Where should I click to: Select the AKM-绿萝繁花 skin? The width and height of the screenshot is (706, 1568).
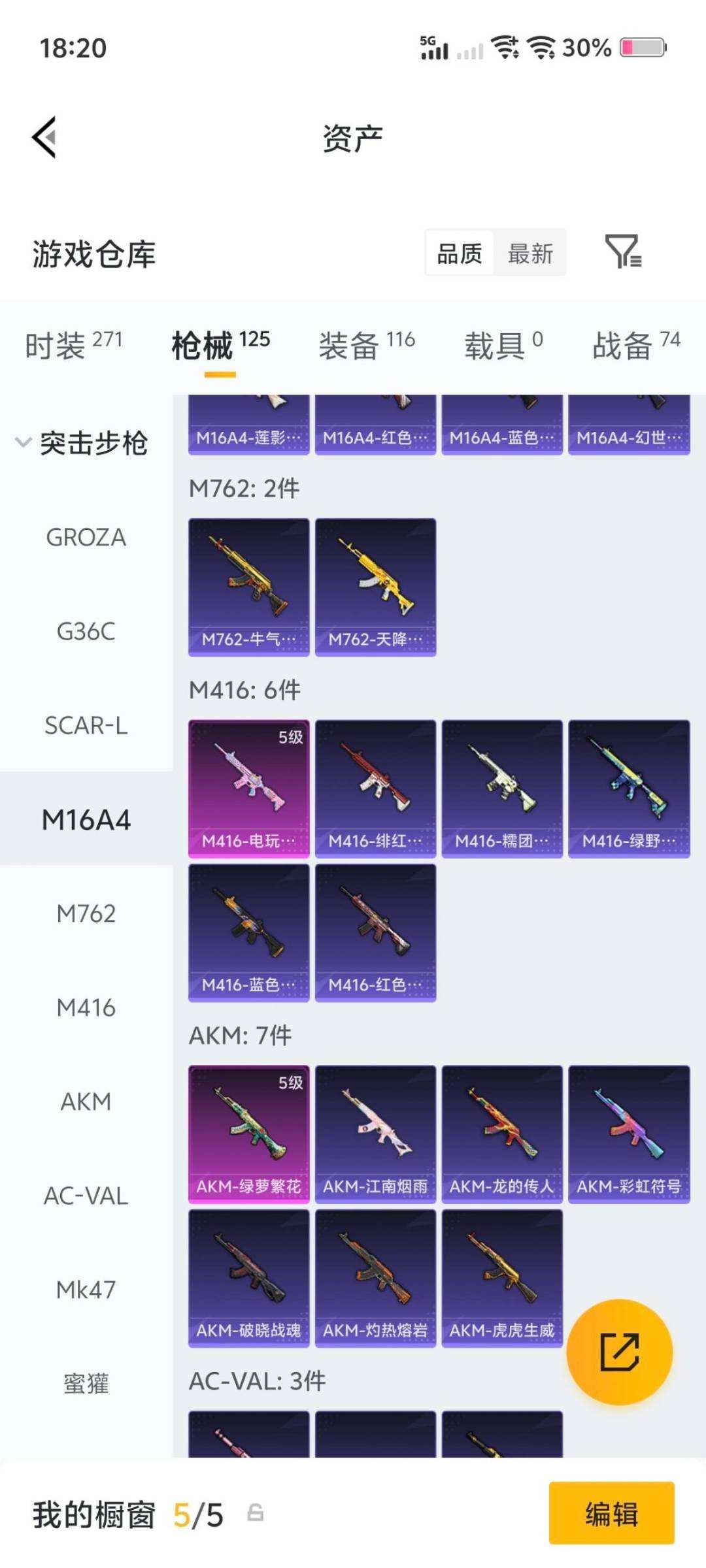click(248, 1130)
